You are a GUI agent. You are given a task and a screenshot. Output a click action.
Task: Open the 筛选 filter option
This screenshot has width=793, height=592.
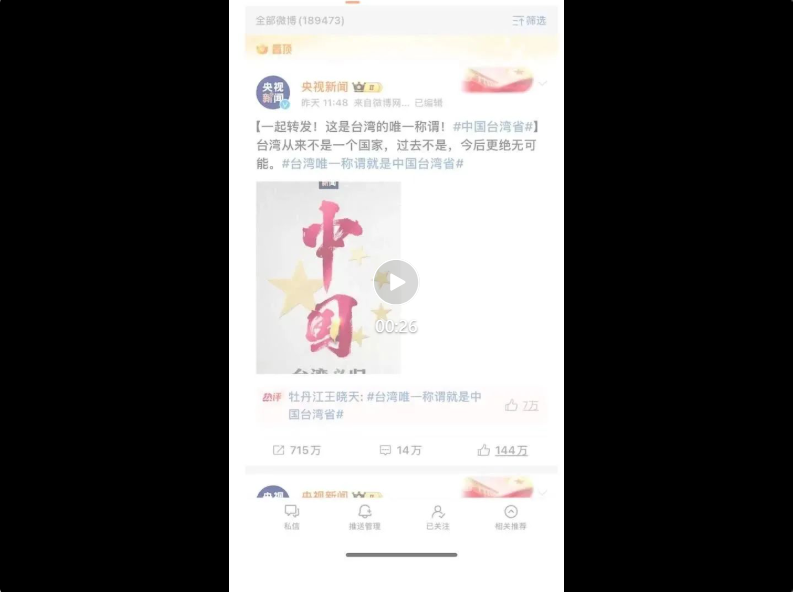click(530, 20)
